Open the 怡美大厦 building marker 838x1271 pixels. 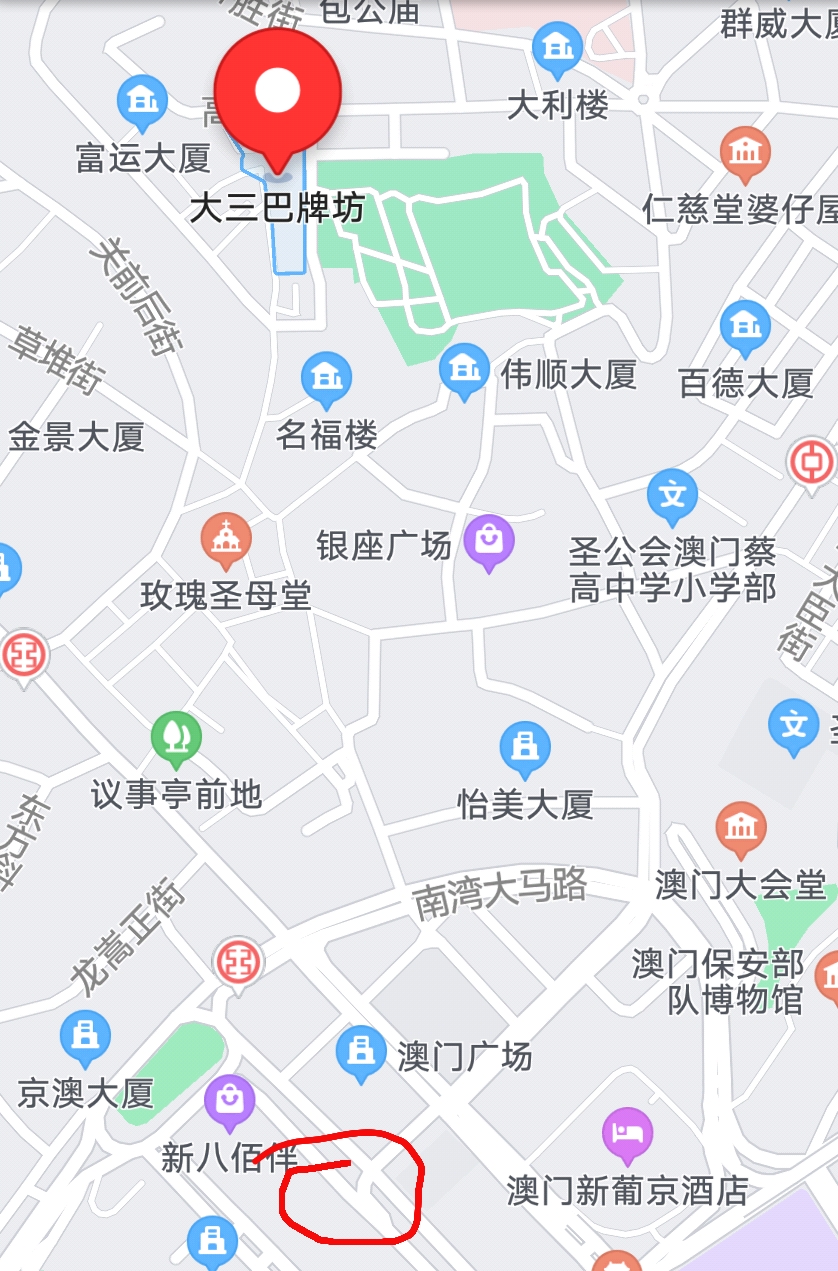(x=525, y=748)
